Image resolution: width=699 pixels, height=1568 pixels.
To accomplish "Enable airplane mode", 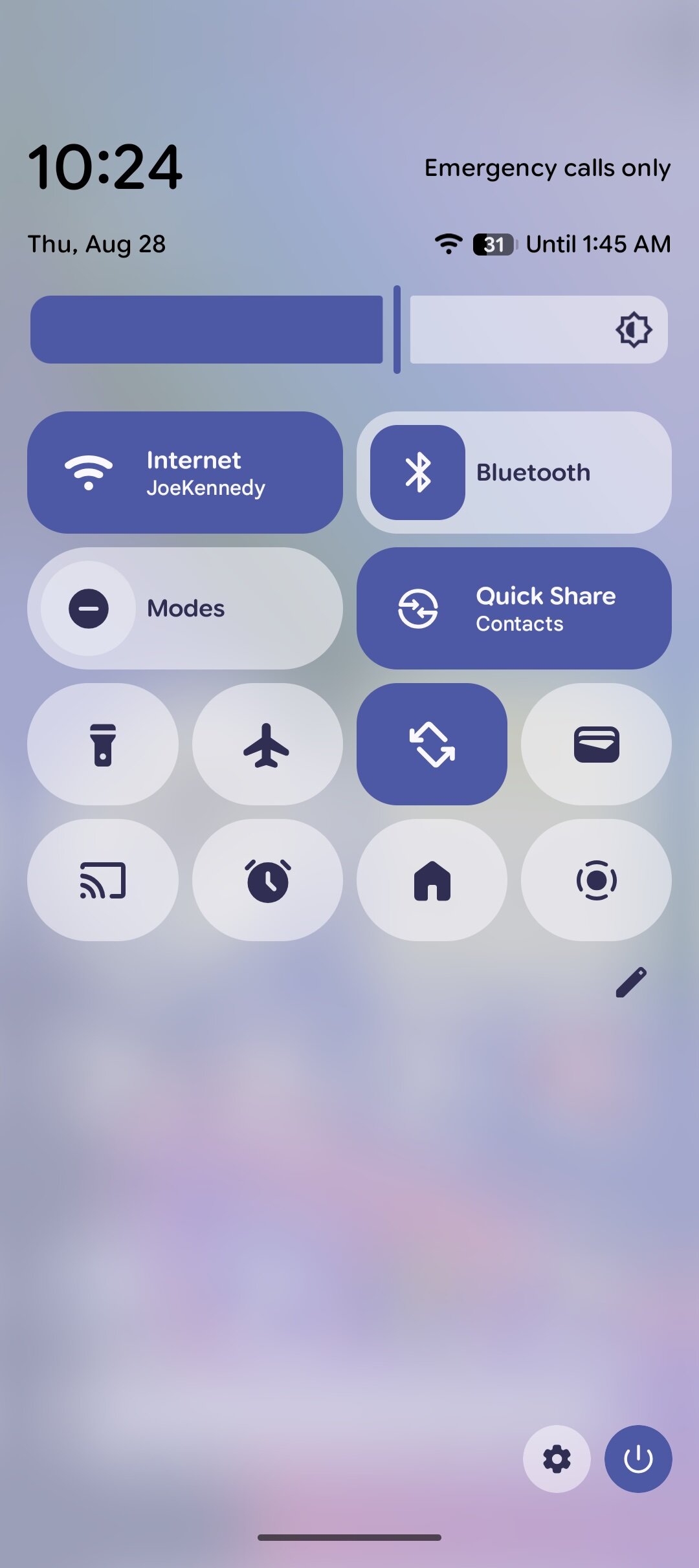I will [x=267, y=745].
